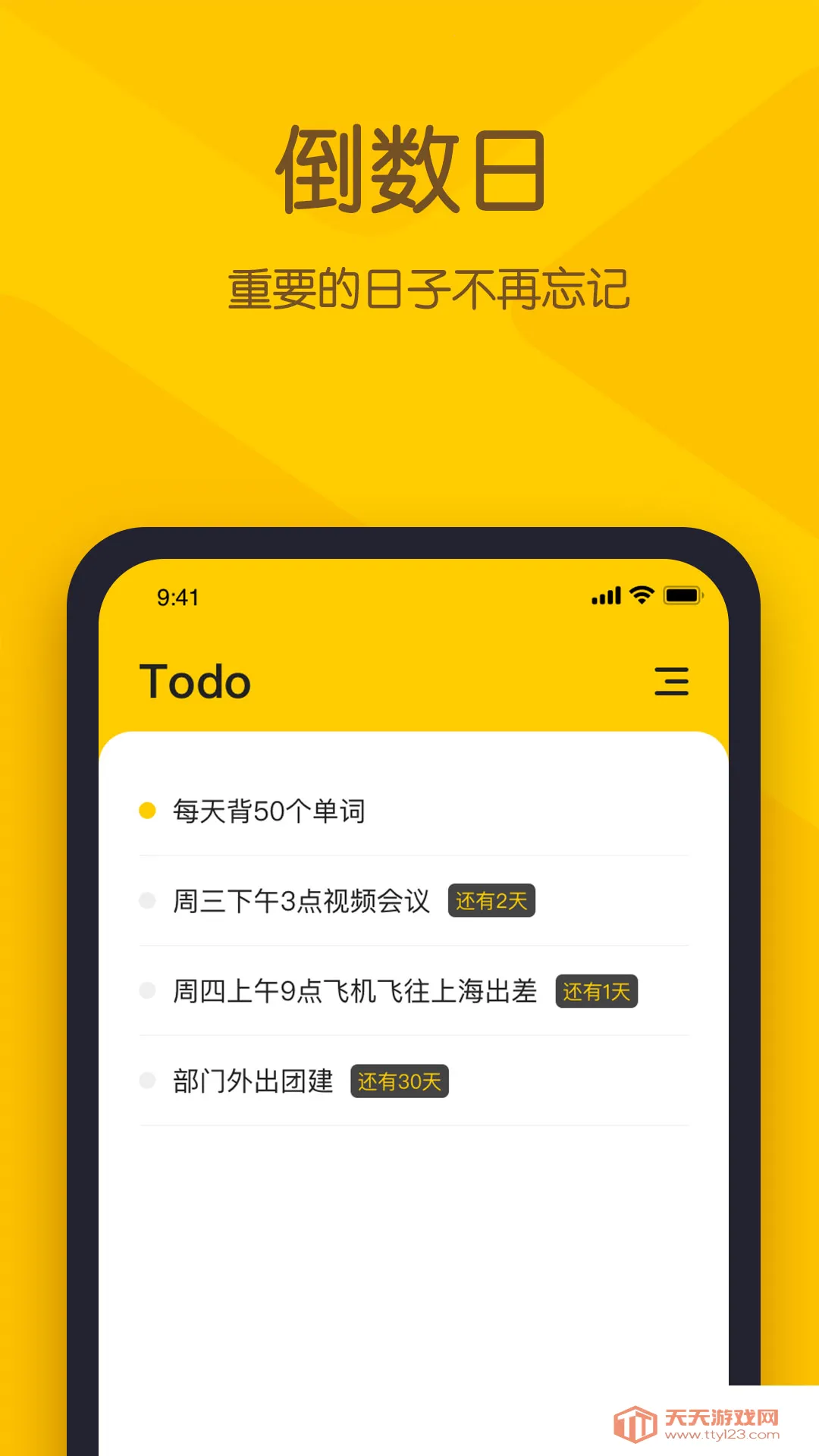Click the Wi-Fi icon in status bar
819x1456 pixels.
tap(641, 596)
